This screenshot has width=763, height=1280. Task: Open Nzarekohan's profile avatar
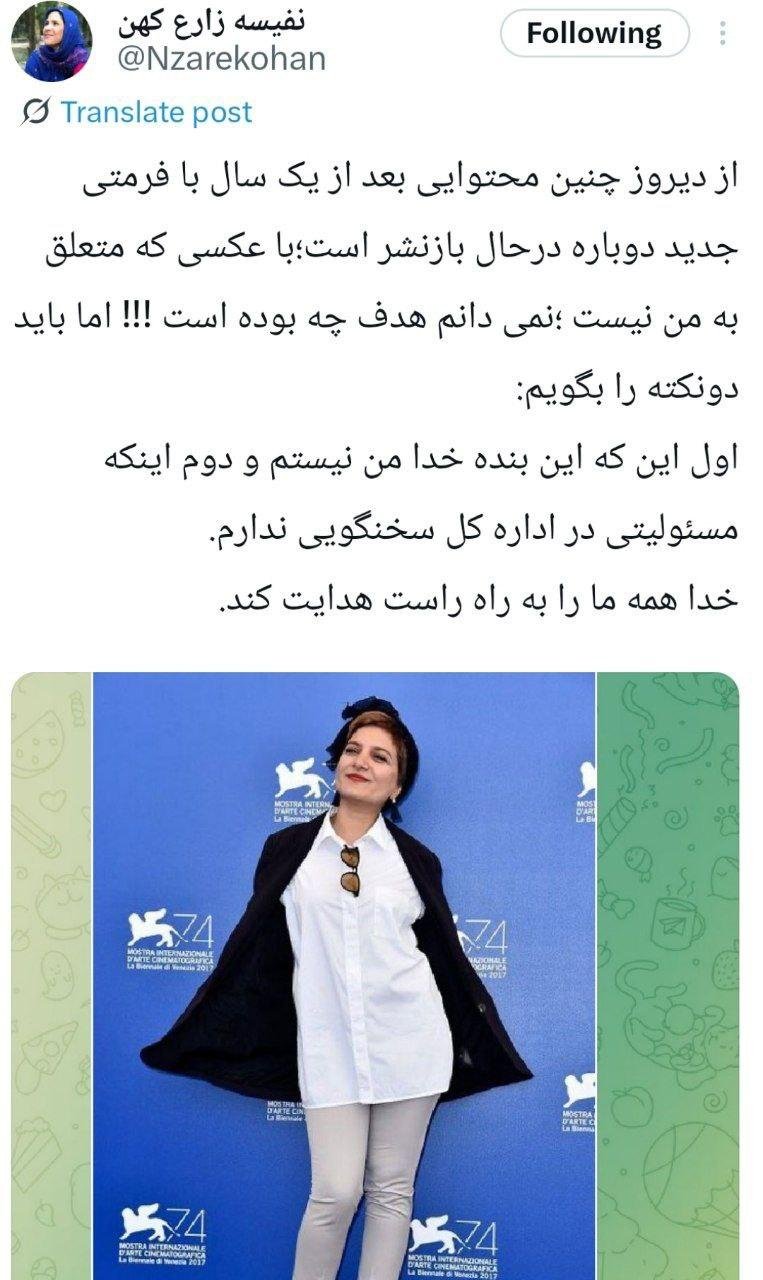52,40
